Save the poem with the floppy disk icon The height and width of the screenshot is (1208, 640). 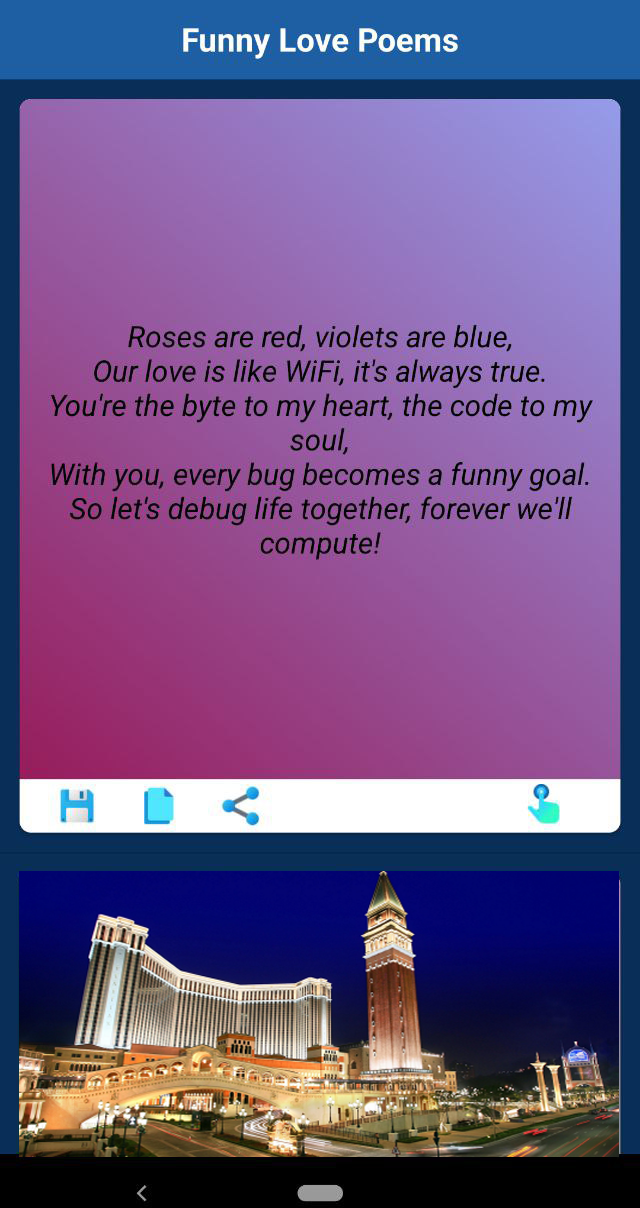tap(77, 806)
